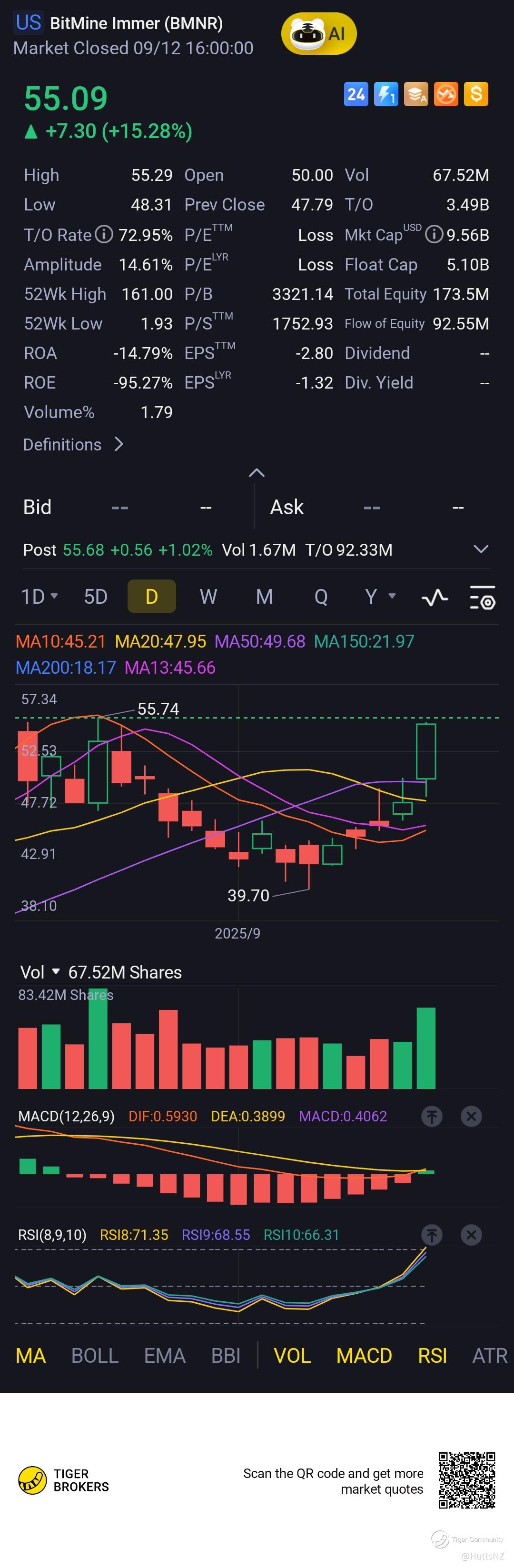
Task: Open the chart settings icon
Action: pos(483,597)
